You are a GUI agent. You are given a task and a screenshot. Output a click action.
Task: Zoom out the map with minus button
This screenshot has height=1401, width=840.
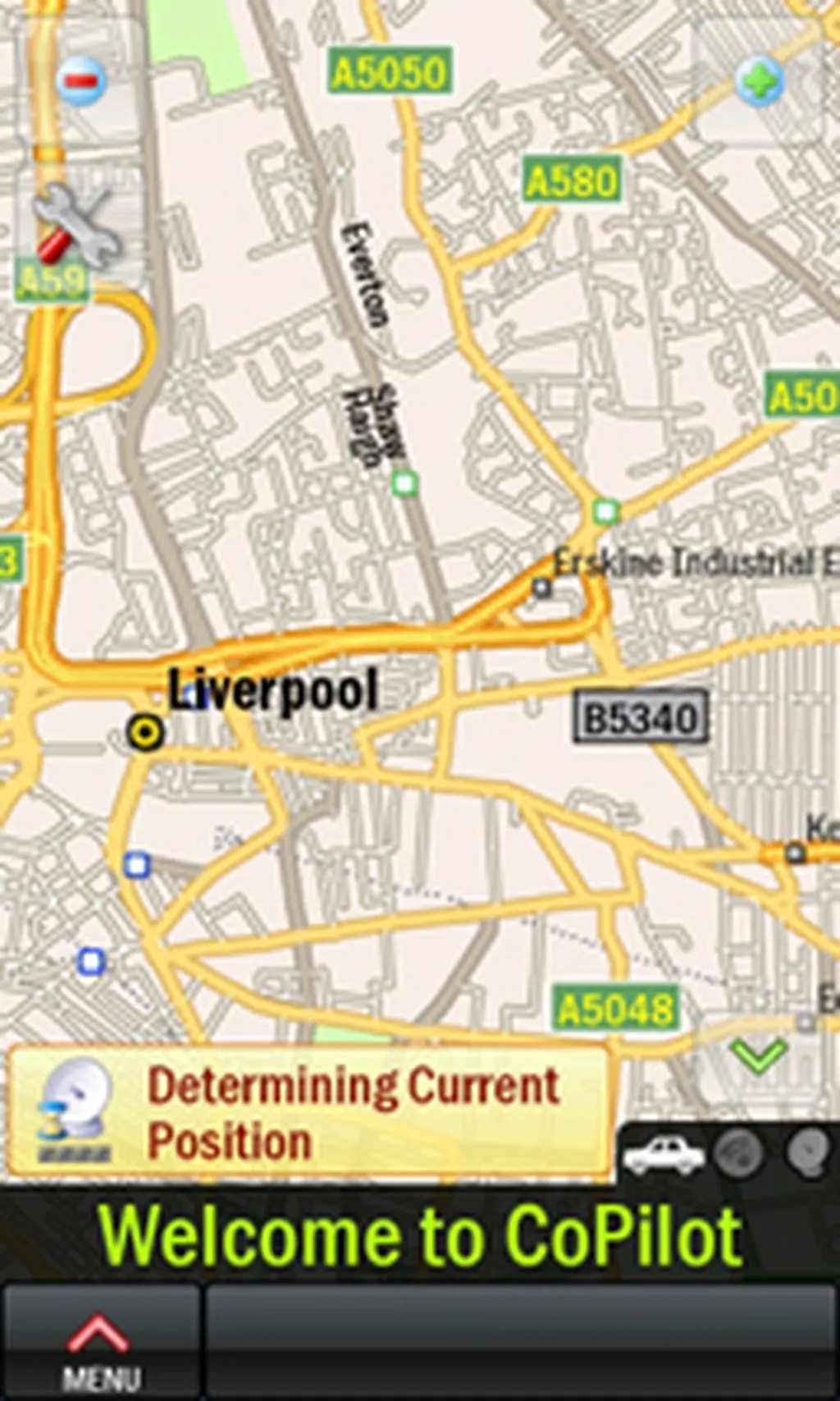point(82,80)
